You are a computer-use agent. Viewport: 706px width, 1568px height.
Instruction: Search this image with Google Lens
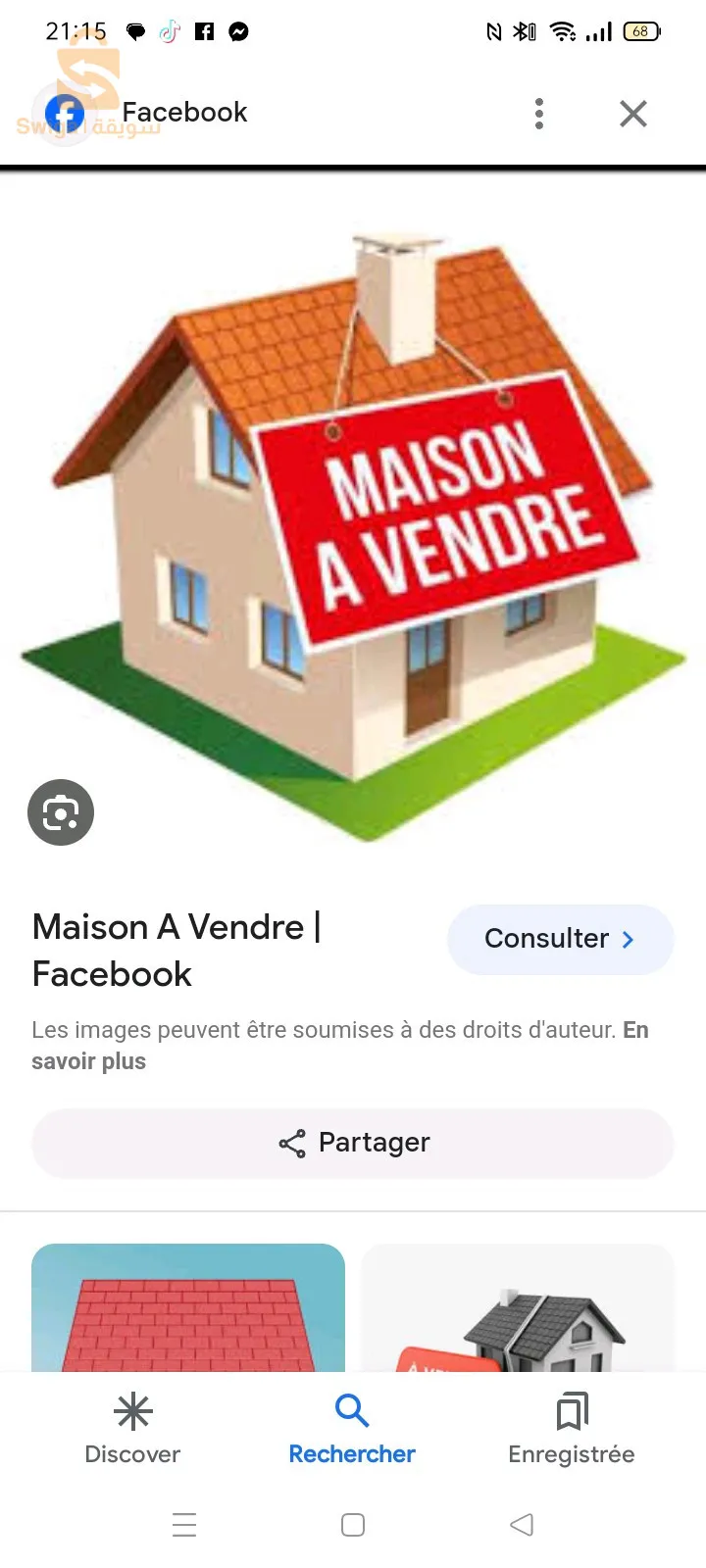coord(61,812)
